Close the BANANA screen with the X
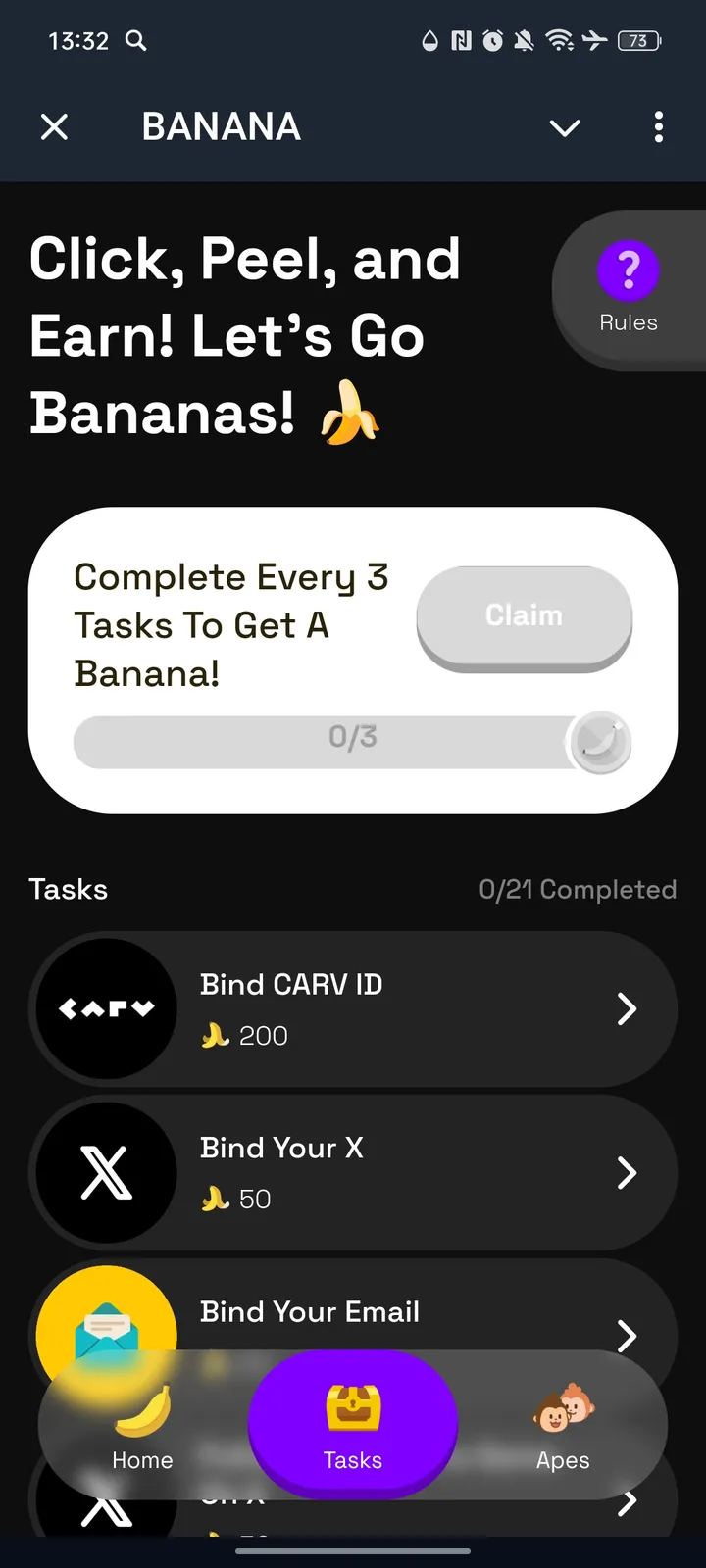 [54, 126]
